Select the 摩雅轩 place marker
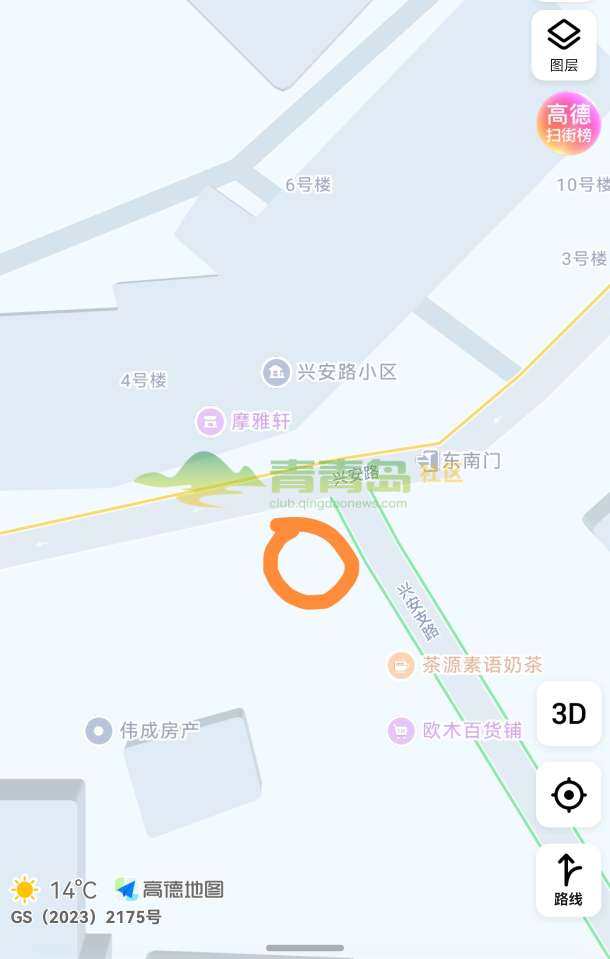 210,421
